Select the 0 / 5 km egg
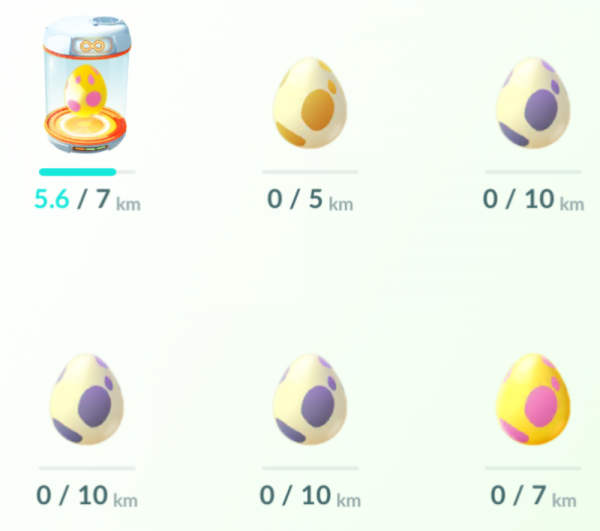The height and width of the screenshot is (531, 600). [x=310, y=103]
